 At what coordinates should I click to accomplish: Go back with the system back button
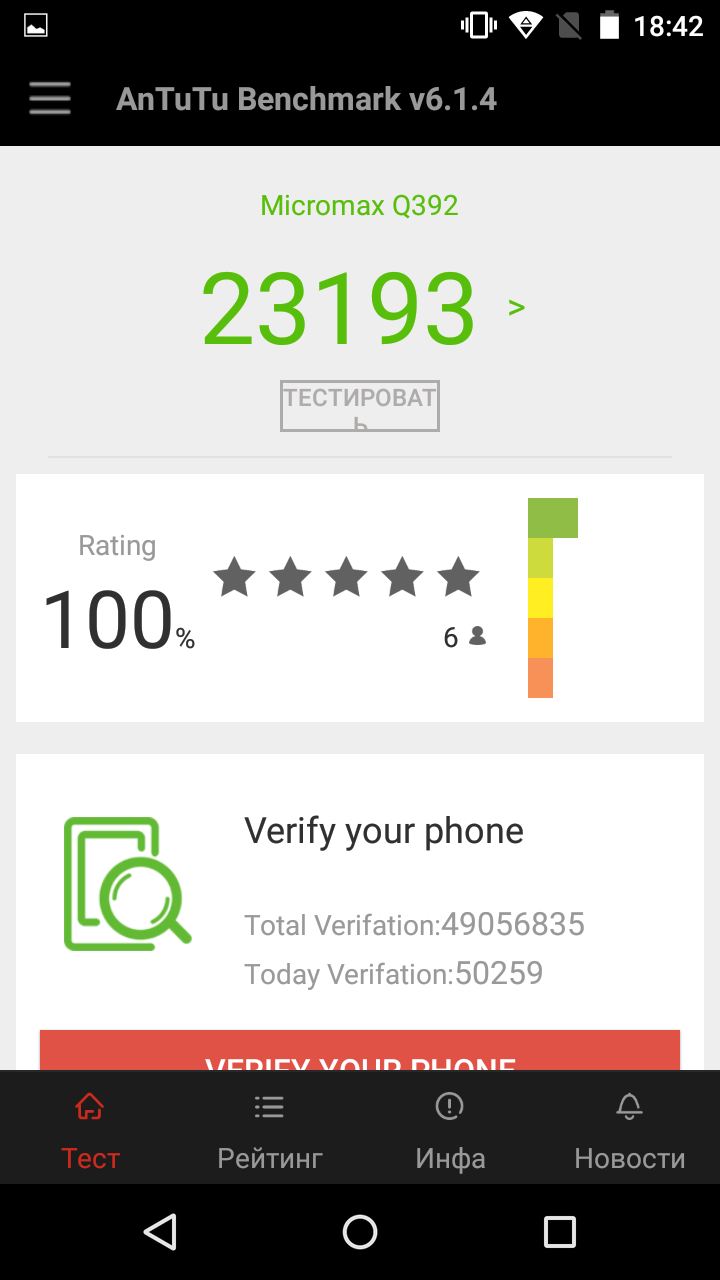(160, 1232)
